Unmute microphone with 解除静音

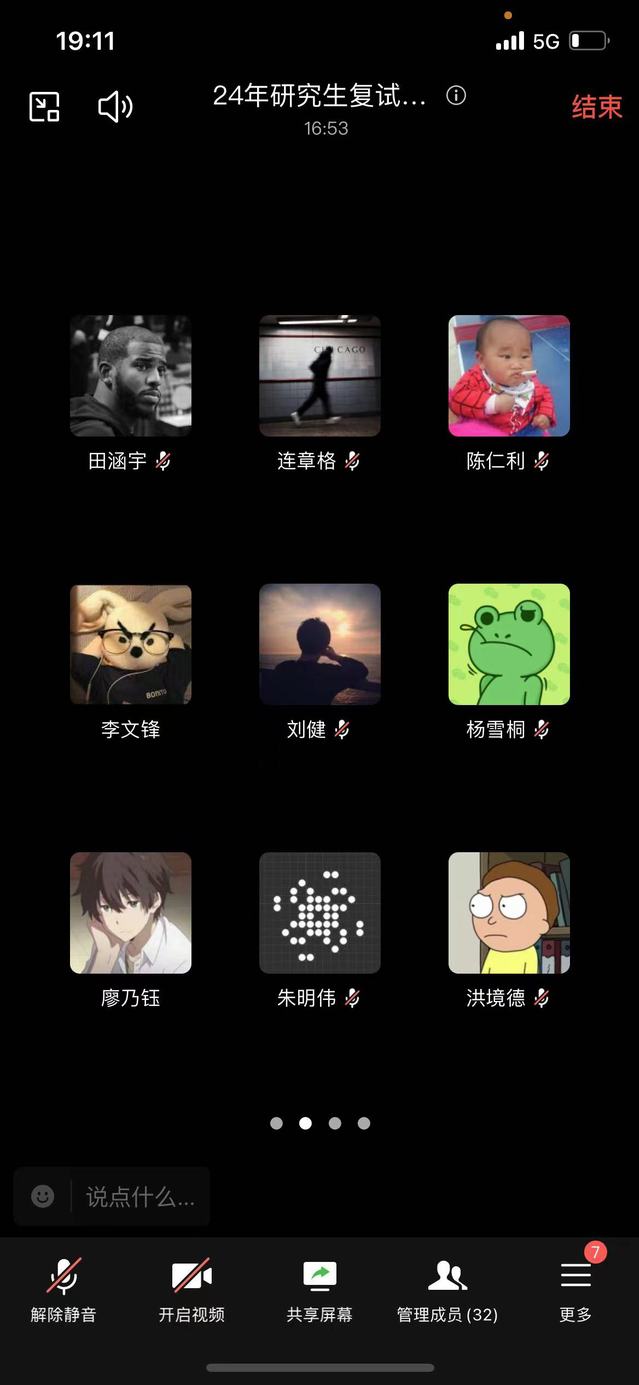click(64, 1290)
